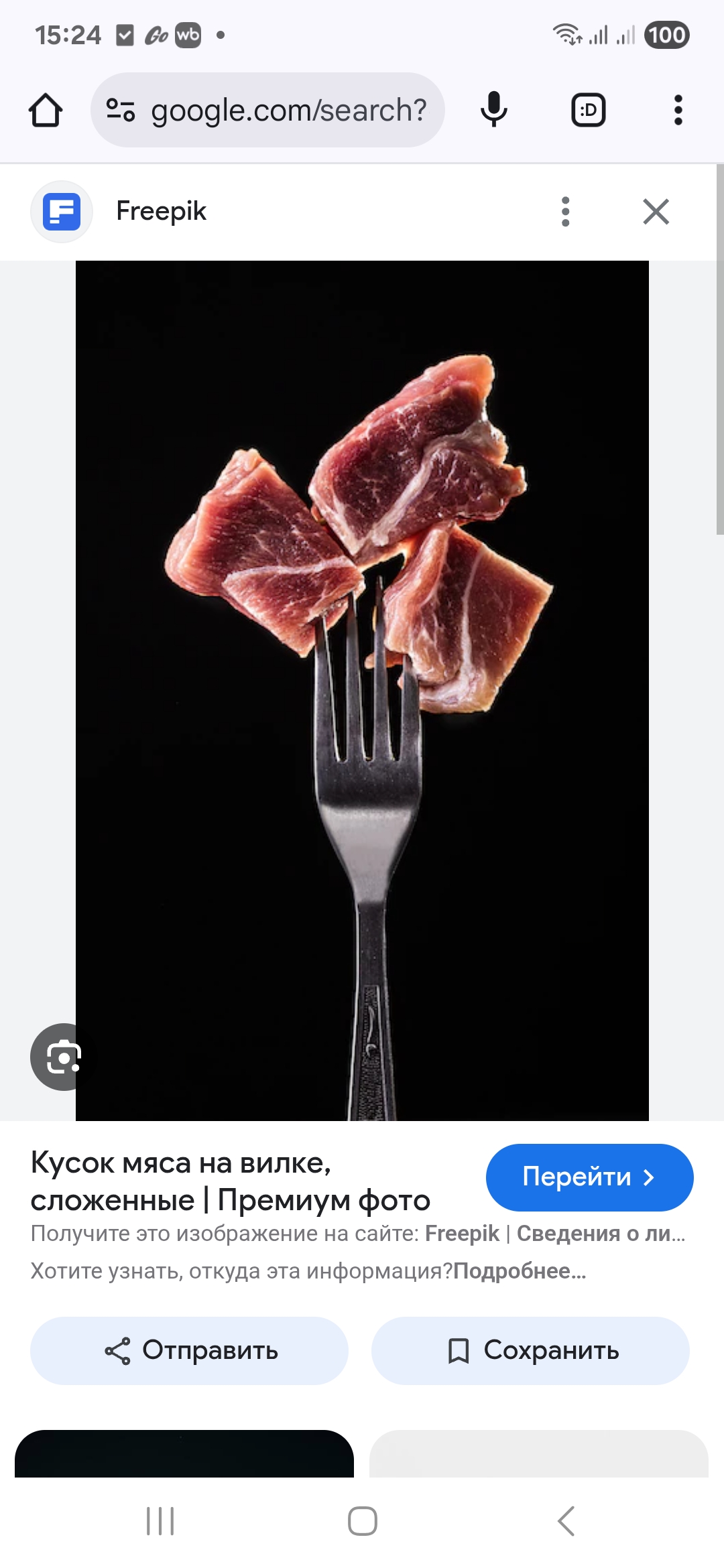Go to the browser home page

click(46, 111)
